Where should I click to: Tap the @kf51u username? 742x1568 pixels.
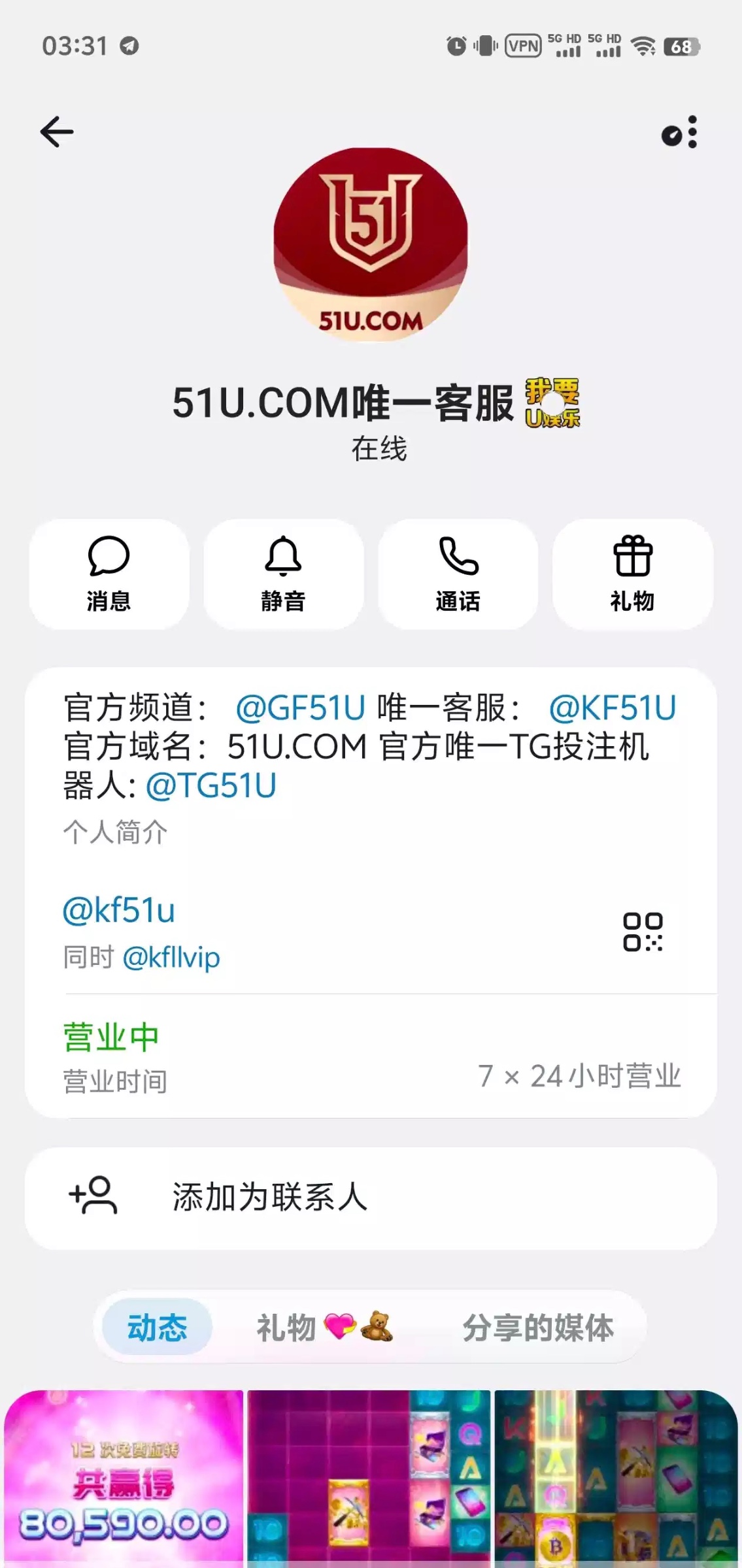tap(119, 911)
